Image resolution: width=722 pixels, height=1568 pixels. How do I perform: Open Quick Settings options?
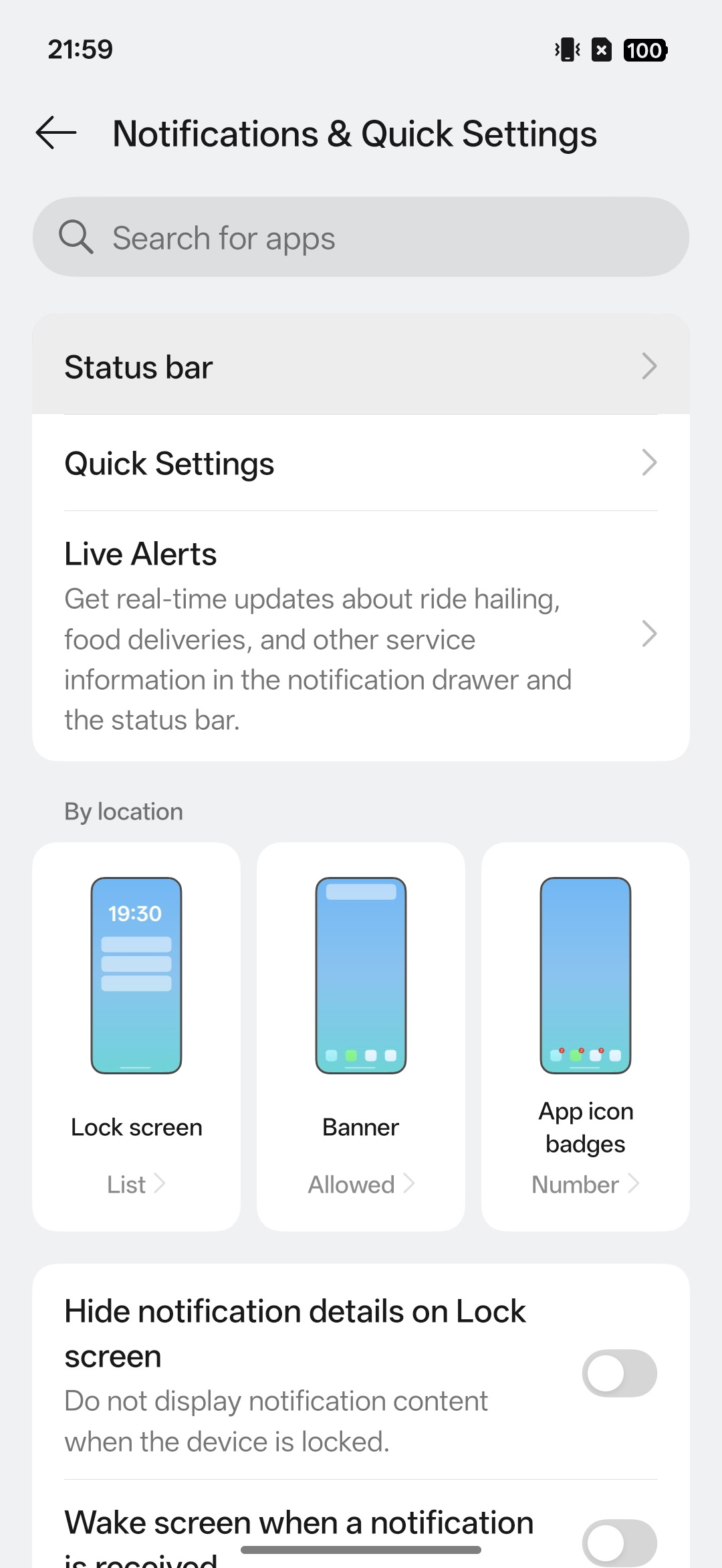coord(361,463)
